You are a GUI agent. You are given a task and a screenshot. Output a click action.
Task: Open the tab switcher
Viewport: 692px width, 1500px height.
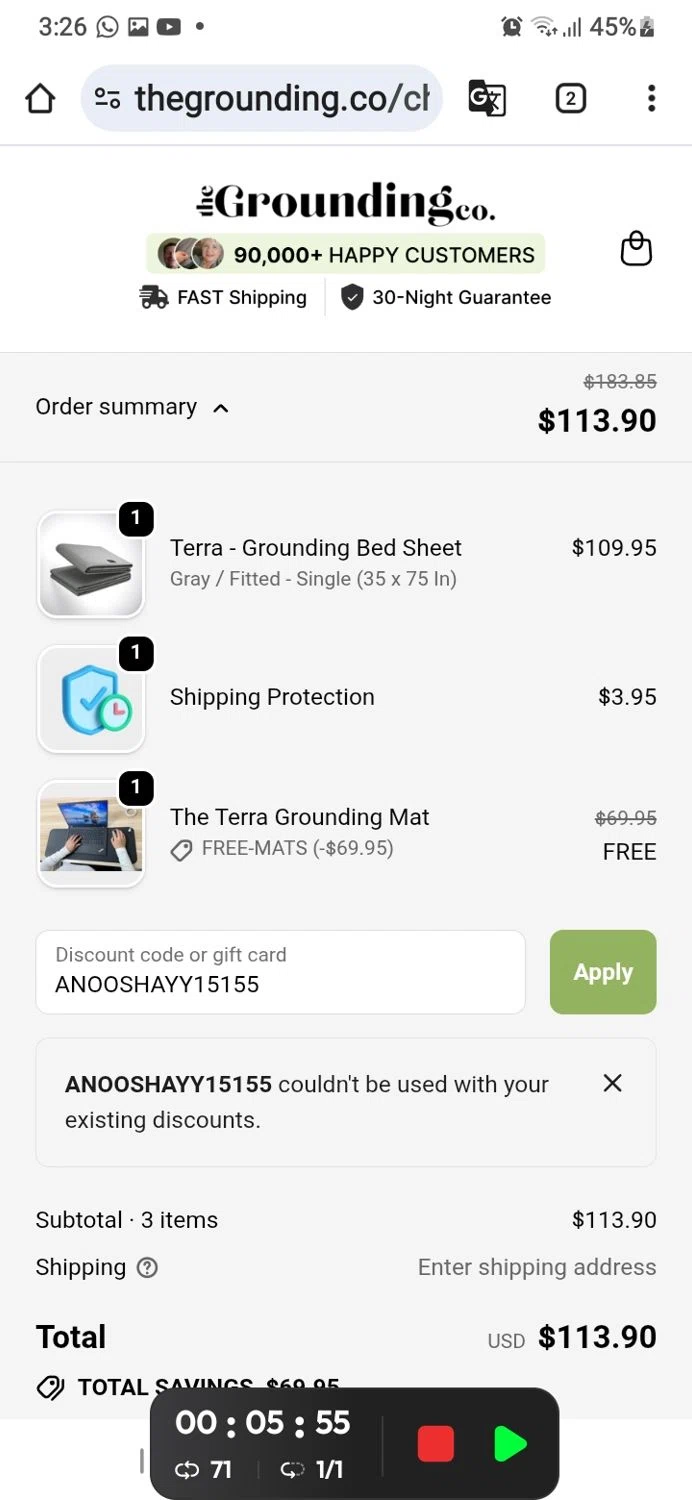tap(570, 98)
